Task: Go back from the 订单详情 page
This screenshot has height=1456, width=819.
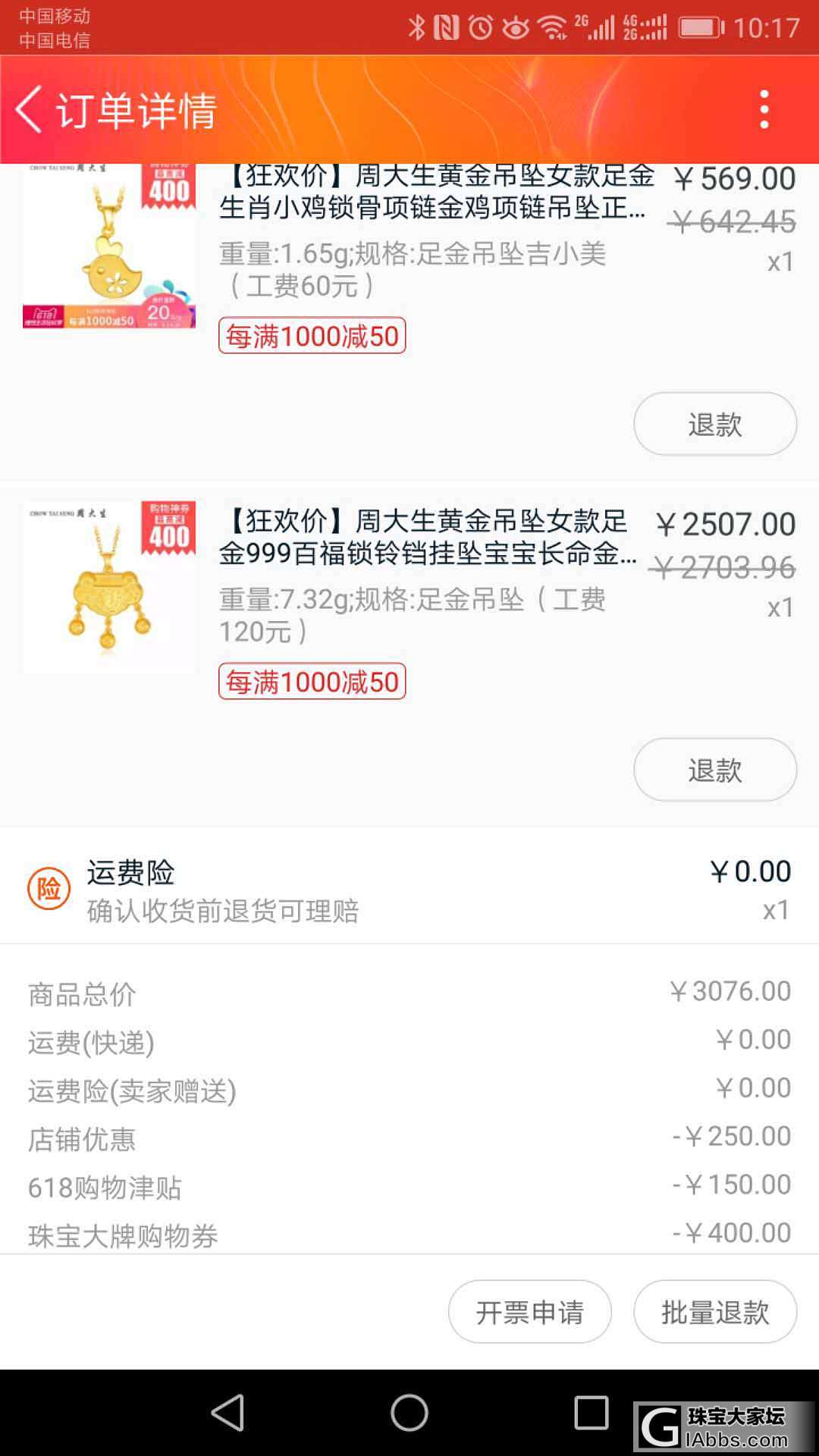Action: coord(30,110)
